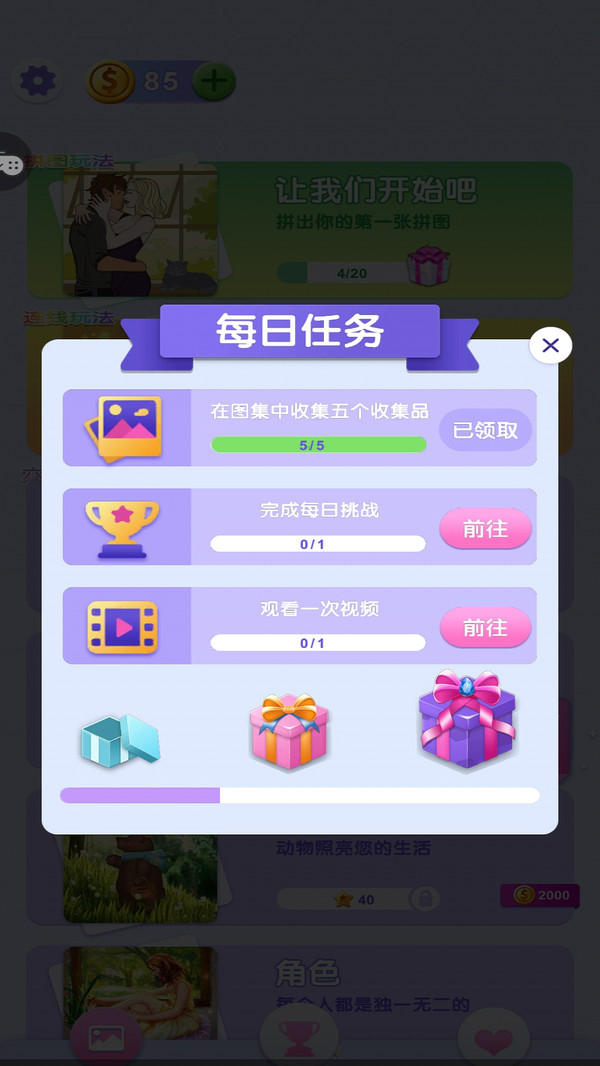Close the 每日任务 dialog

coord(550,346)
